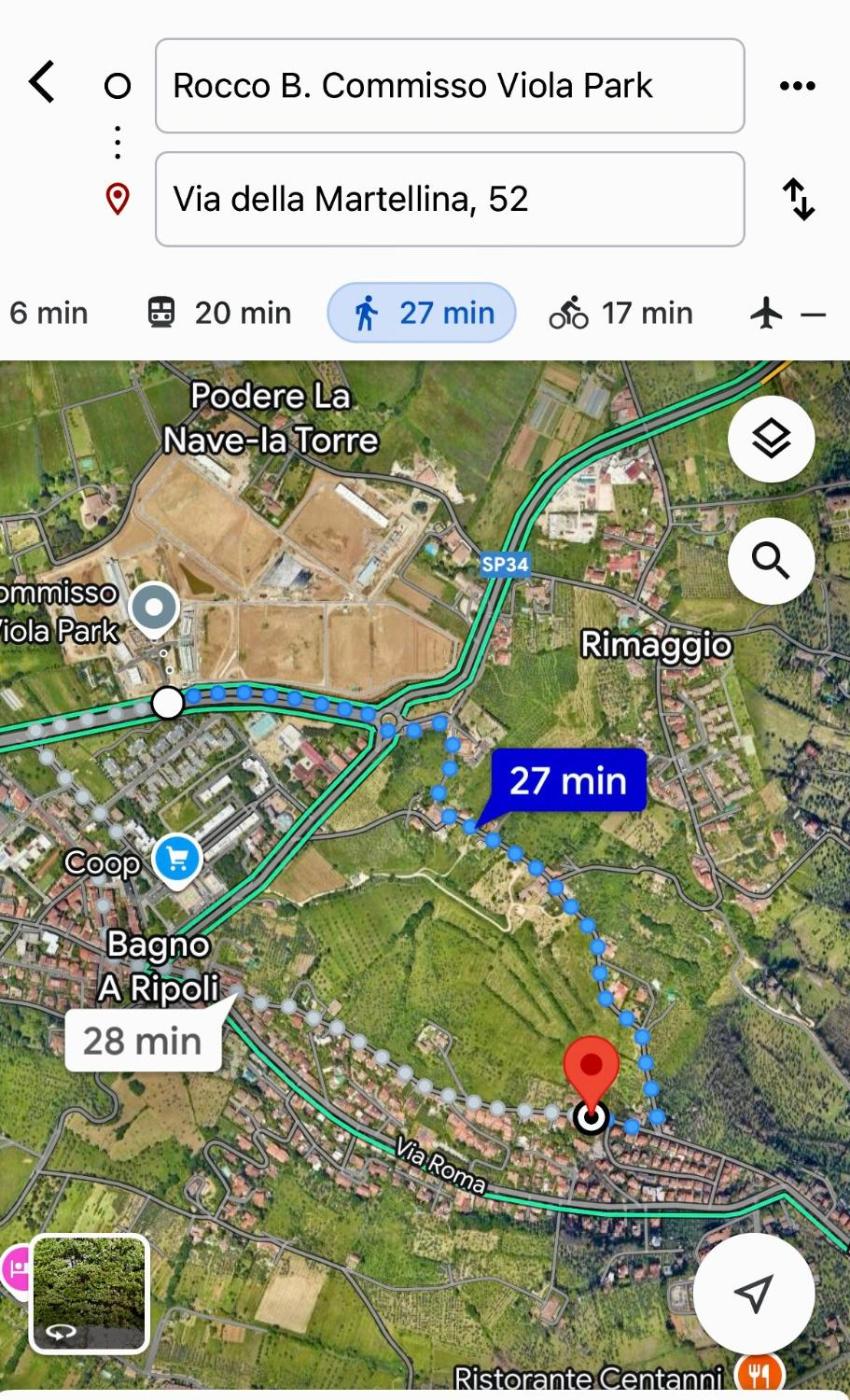Edit destination Via della Martellina, 52

click(449, 199)
